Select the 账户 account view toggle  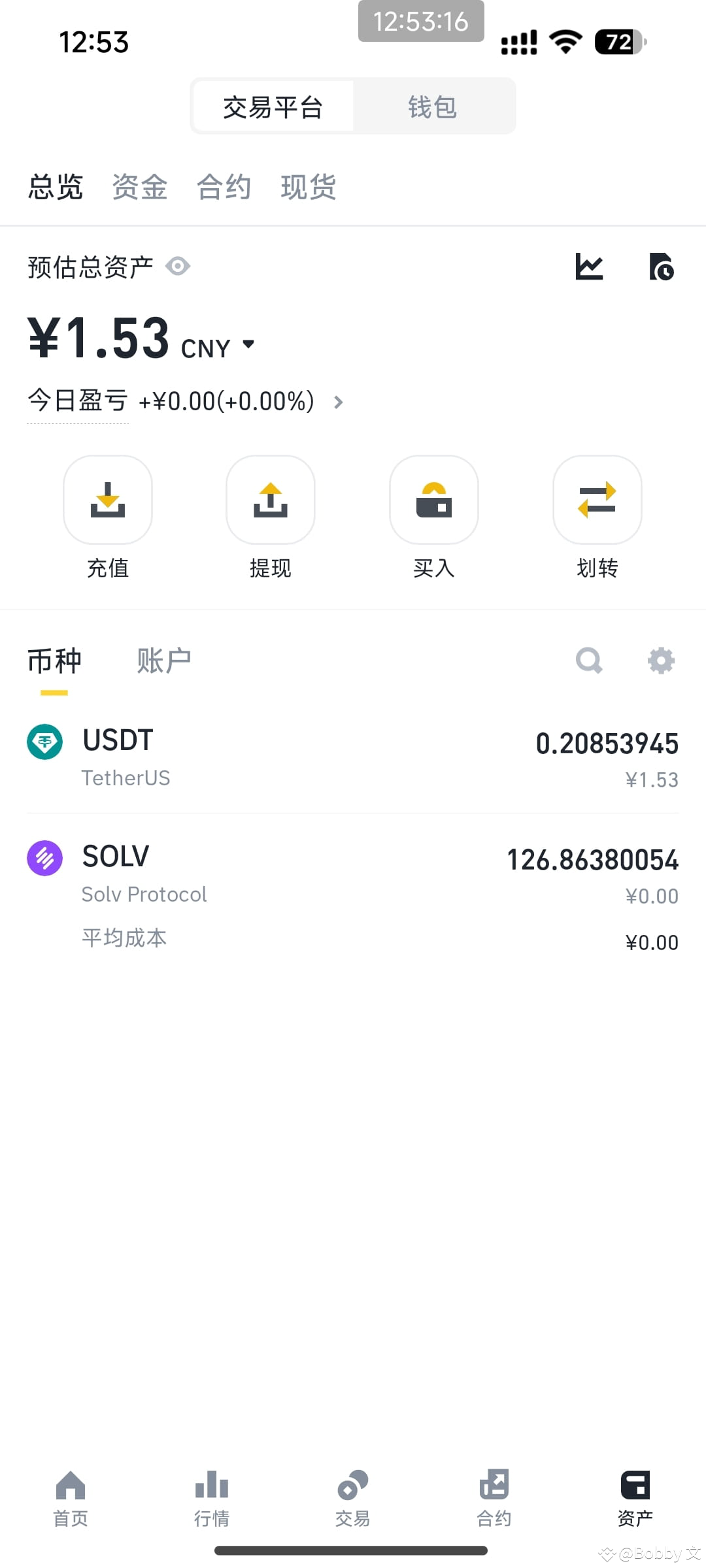[x=163, y=661]
